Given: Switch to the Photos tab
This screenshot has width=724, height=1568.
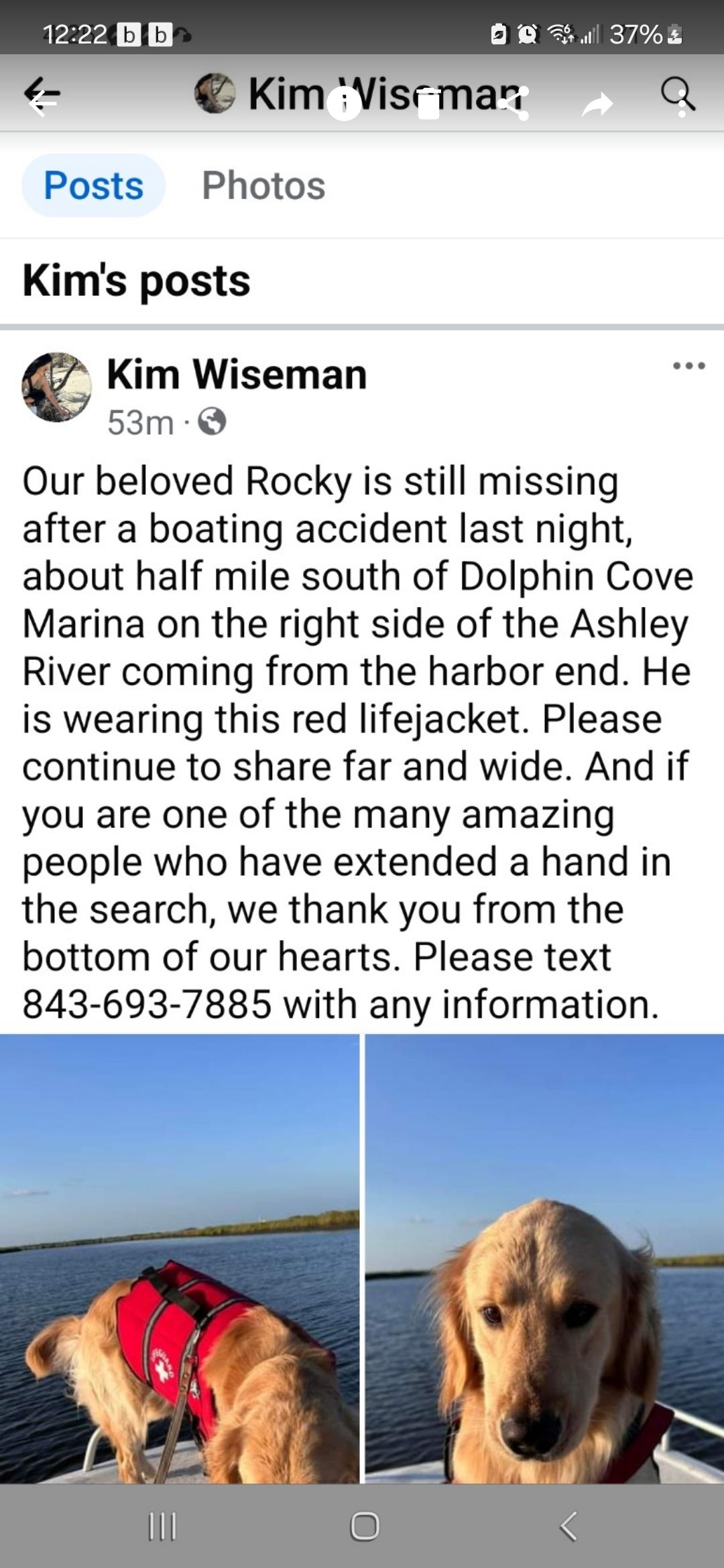Looking at the screenshot, I should pos(263,186).
